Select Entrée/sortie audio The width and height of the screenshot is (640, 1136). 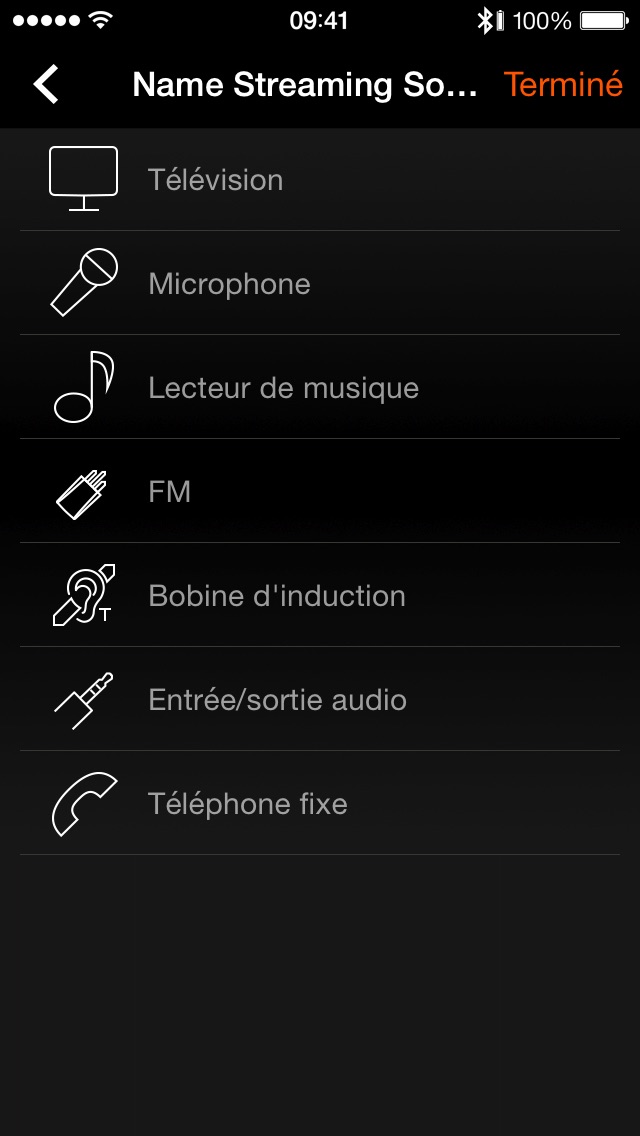click(x=320, y=699)
